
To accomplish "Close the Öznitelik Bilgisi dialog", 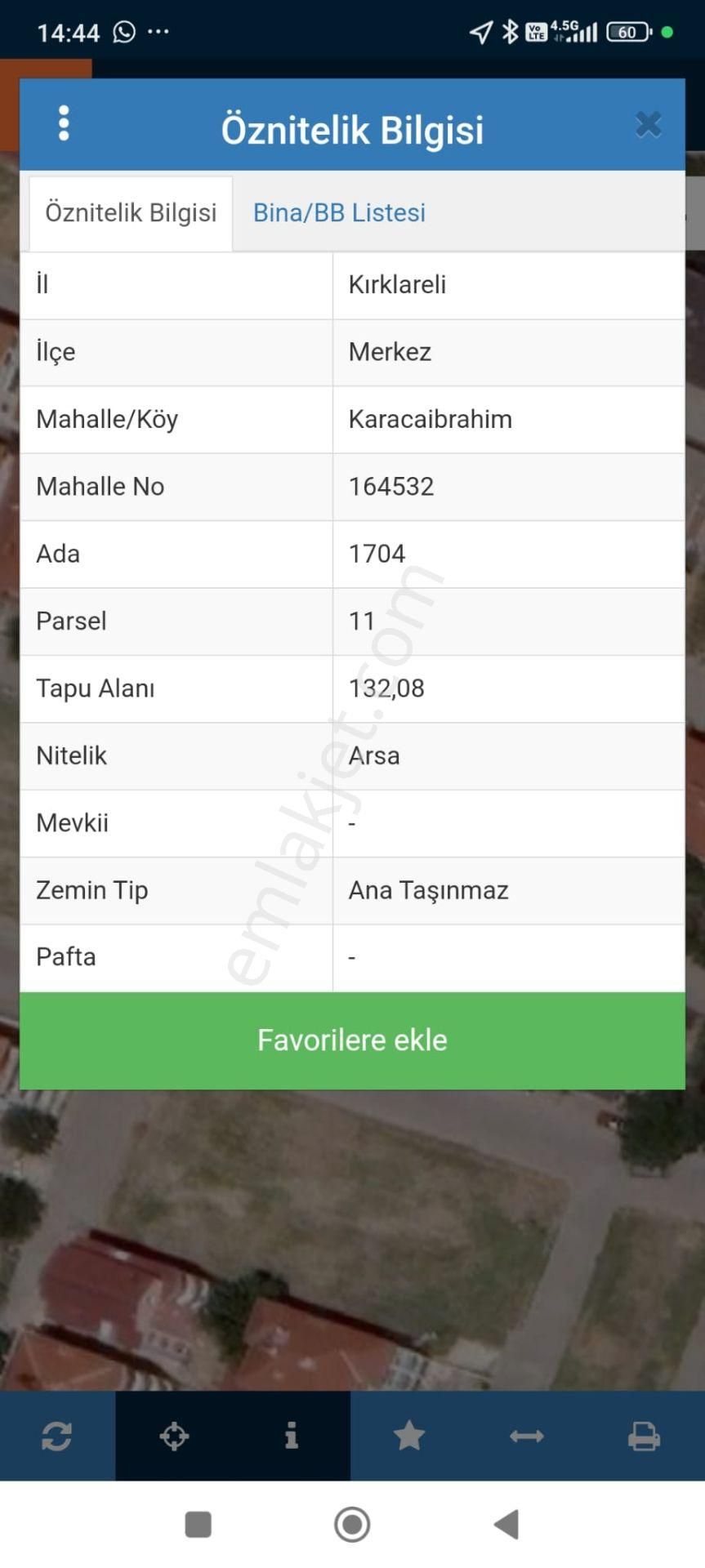I will point(648,125).
